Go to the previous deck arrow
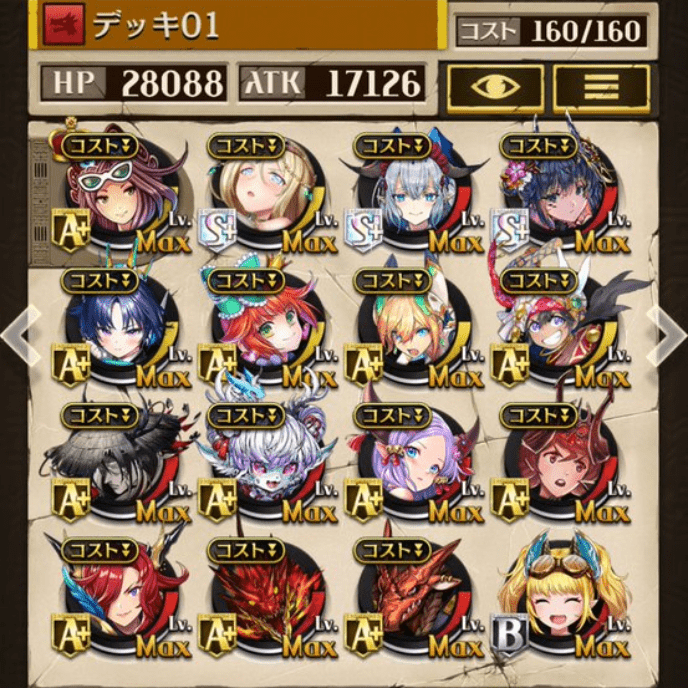Screen dimensions: 688x688 point(15,335)
